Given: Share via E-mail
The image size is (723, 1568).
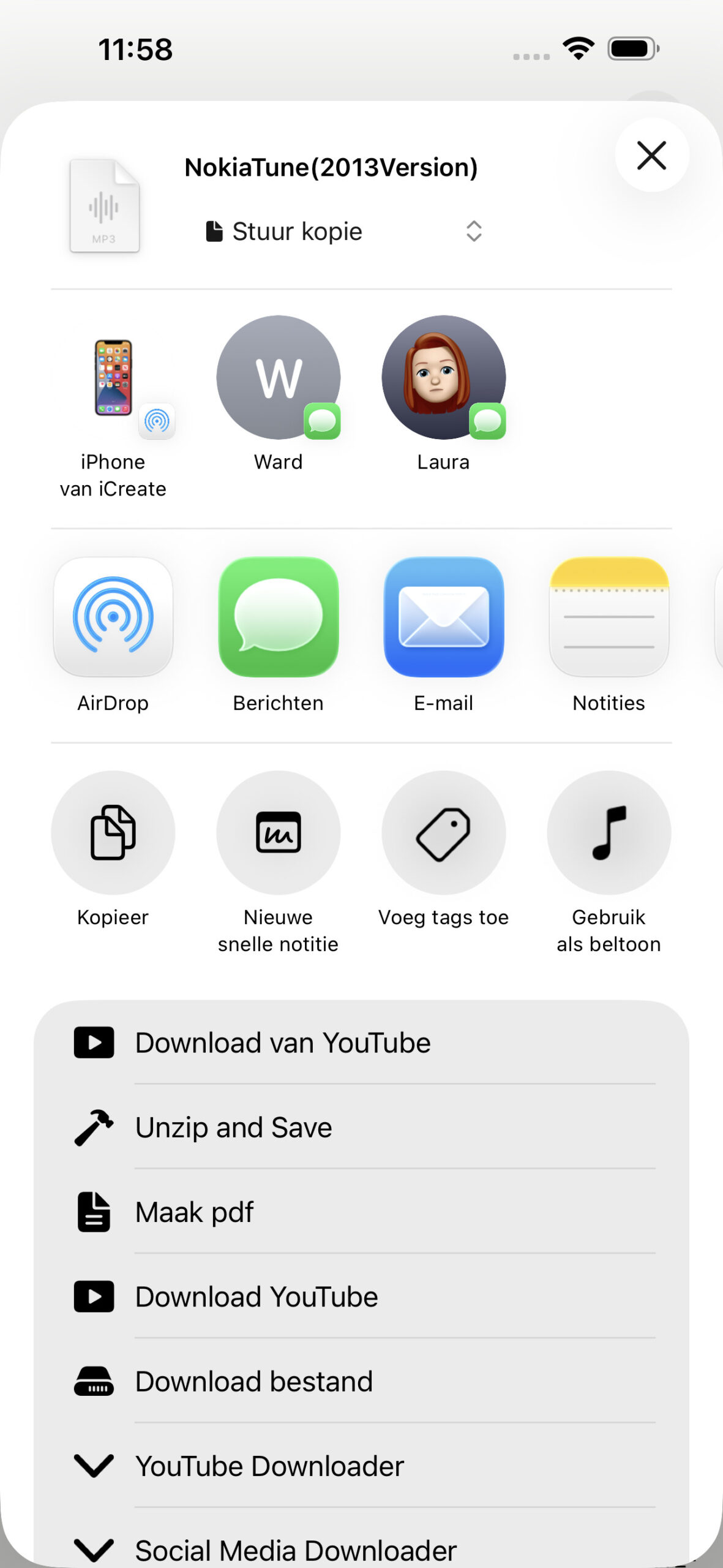Looking at the screenshot, I should coord(443,617).
